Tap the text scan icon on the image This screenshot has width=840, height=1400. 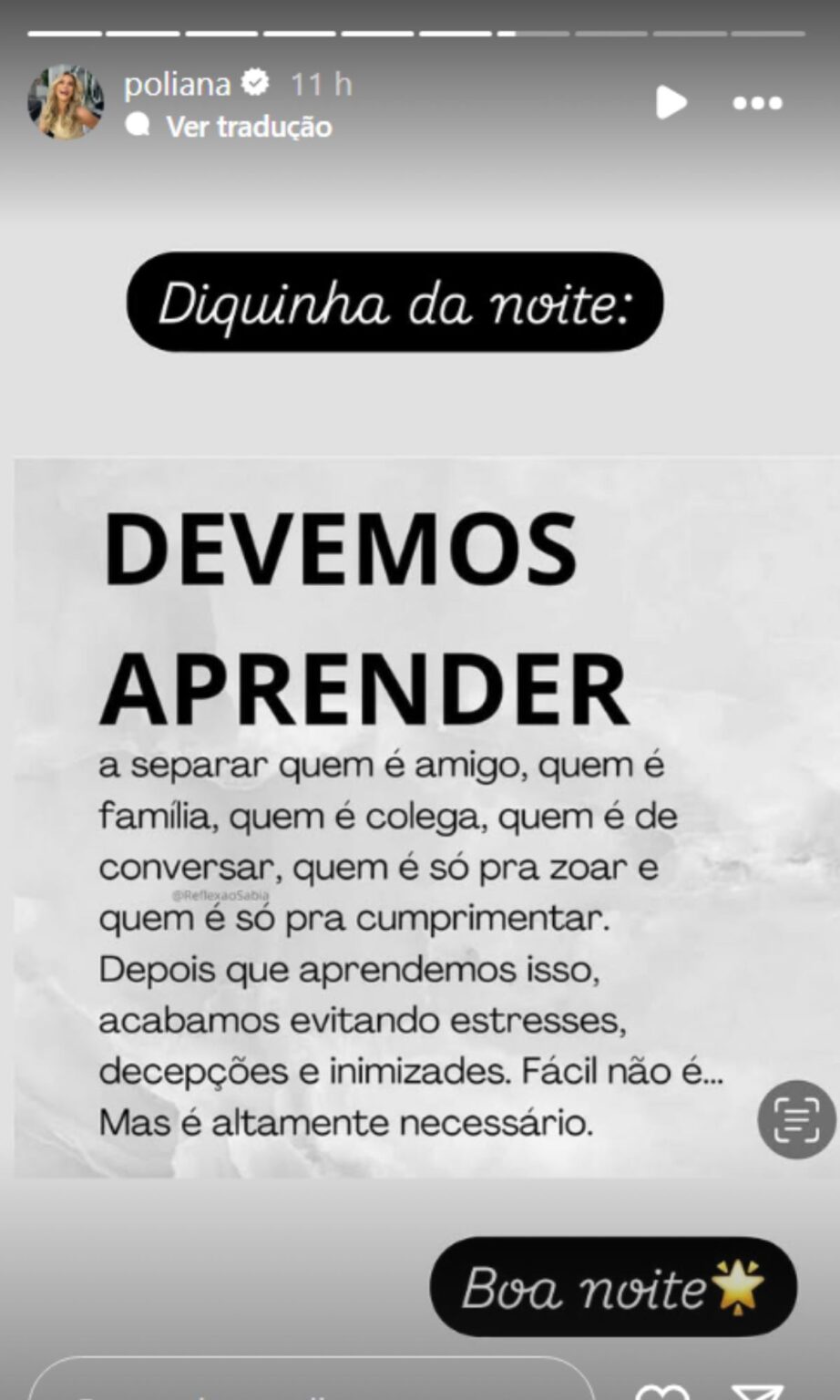coord(796,1118)
